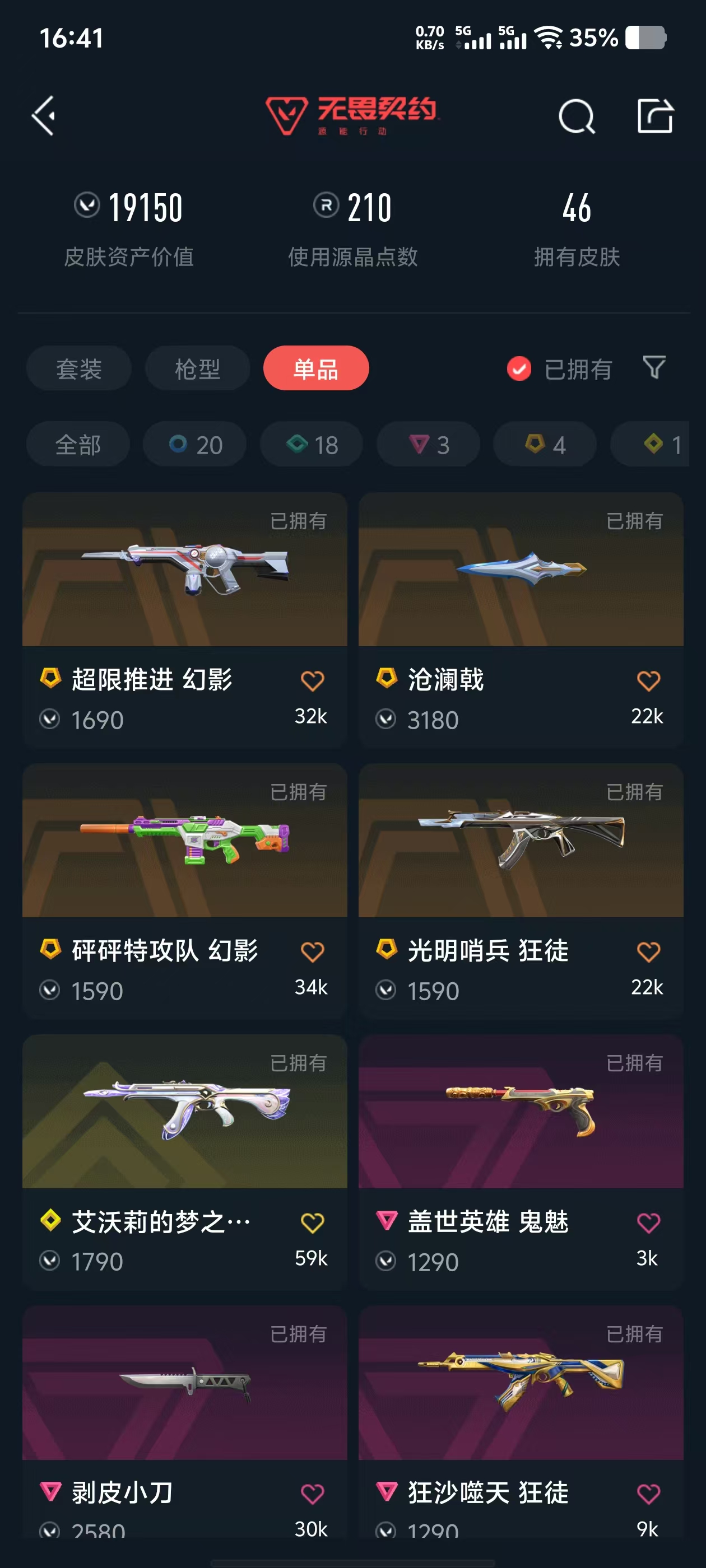
Task: Open the funnel filter icon
Action: [x=654, y=367]
